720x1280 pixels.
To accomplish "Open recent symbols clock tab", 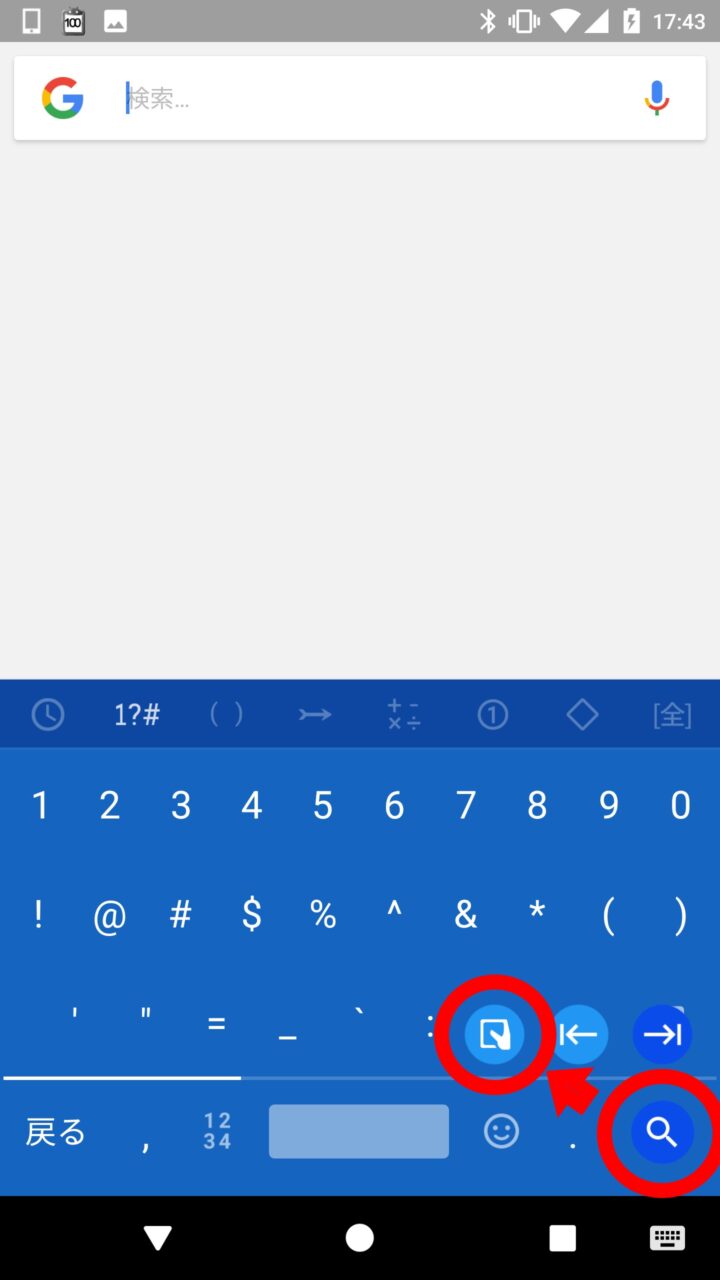I will click(47, 714).
